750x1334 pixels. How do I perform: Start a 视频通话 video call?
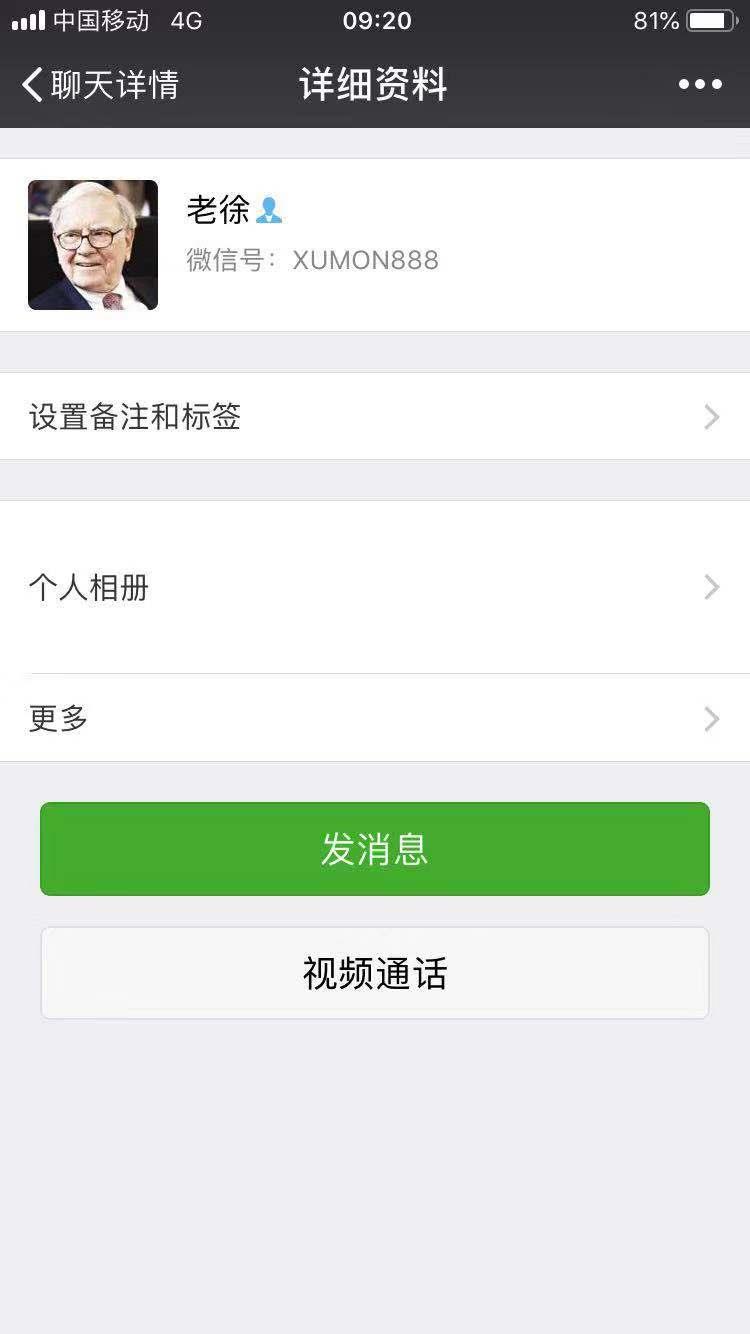[375, 973]
